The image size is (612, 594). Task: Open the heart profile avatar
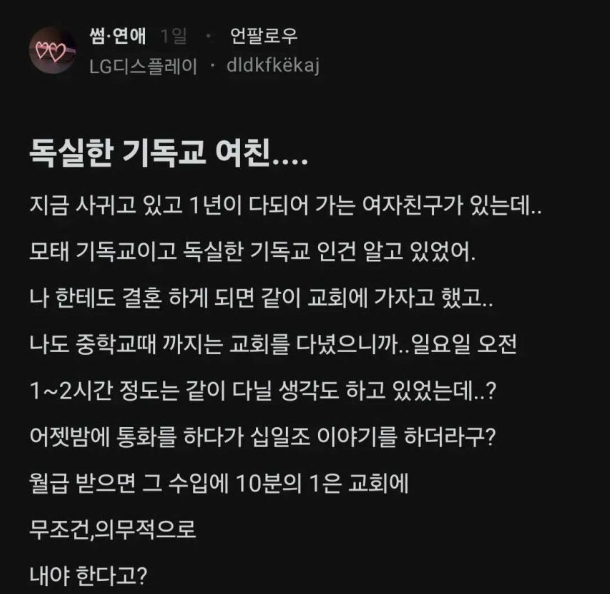click(x=53, y=50)
